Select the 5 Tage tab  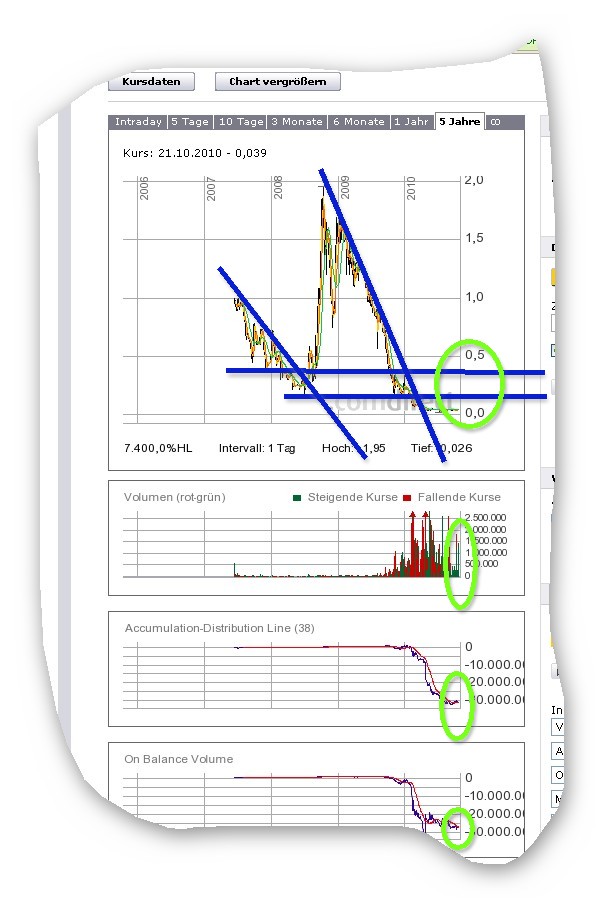189,122
